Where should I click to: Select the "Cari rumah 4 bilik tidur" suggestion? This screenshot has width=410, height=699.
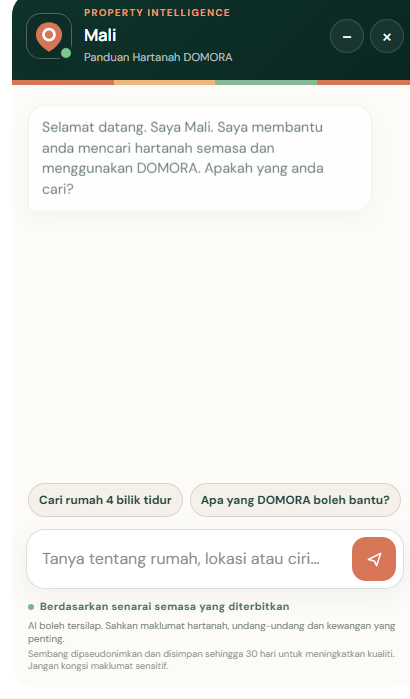[x=105, y=500]
